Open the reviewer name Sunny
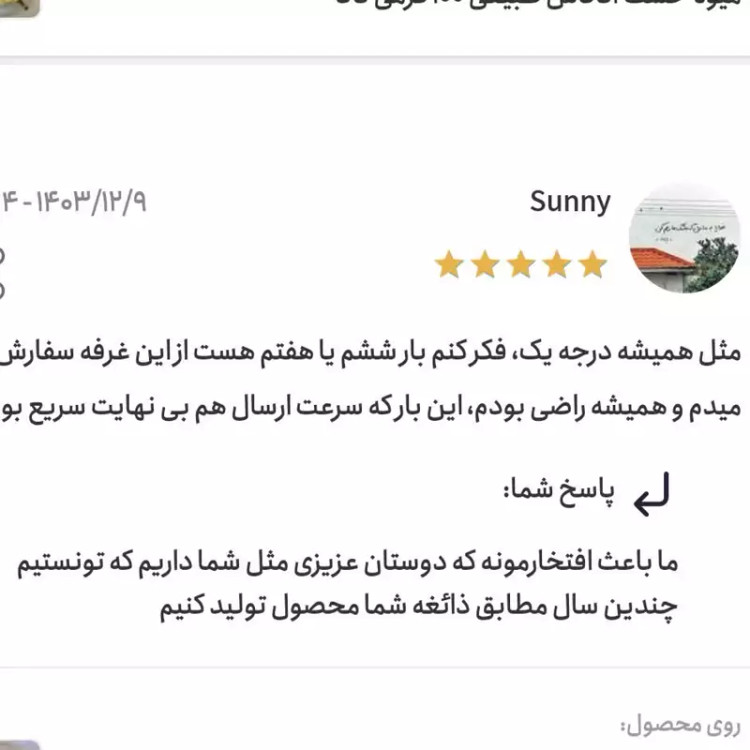The image size is (750, 750). [x=570, y=202]
